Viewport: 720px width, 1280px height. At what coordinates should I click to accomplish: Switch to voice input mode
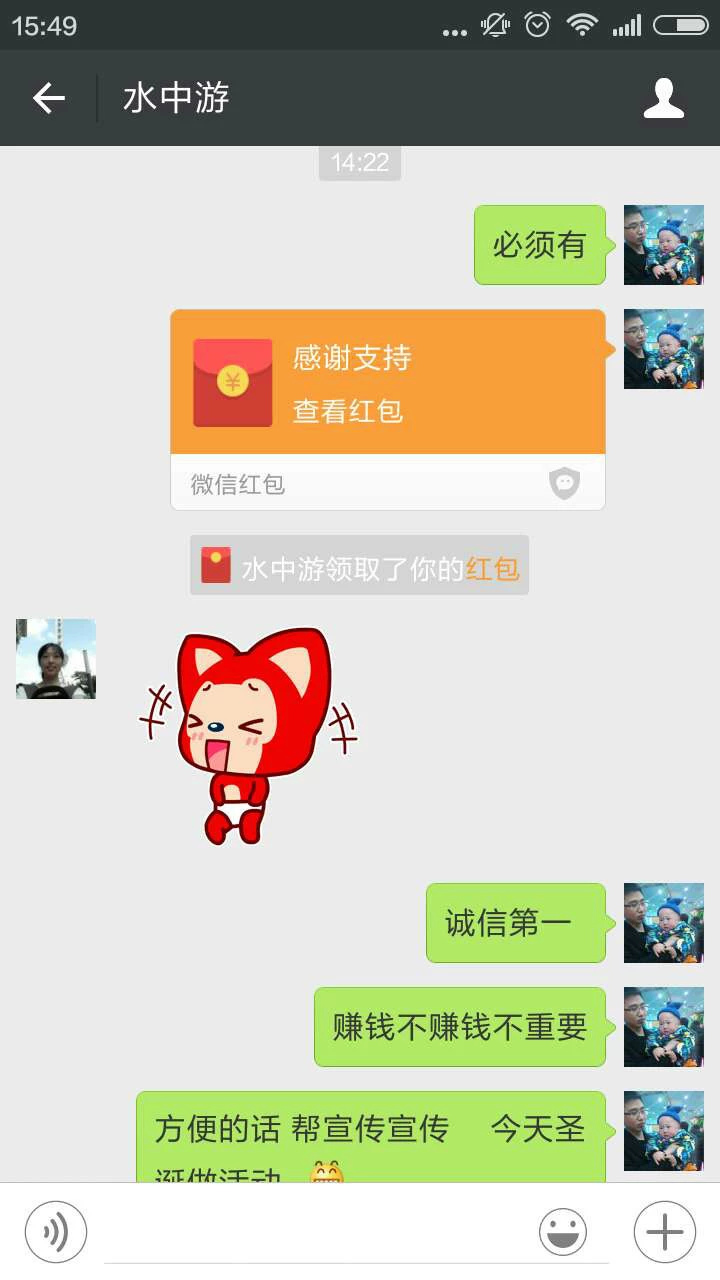(x=56, y=1232)
